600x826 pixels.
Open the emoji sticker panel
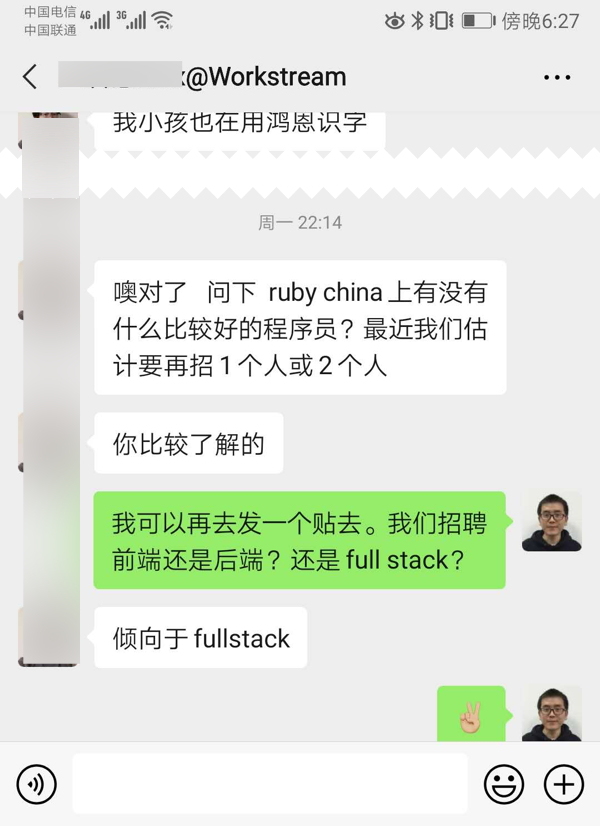point(504,785)
